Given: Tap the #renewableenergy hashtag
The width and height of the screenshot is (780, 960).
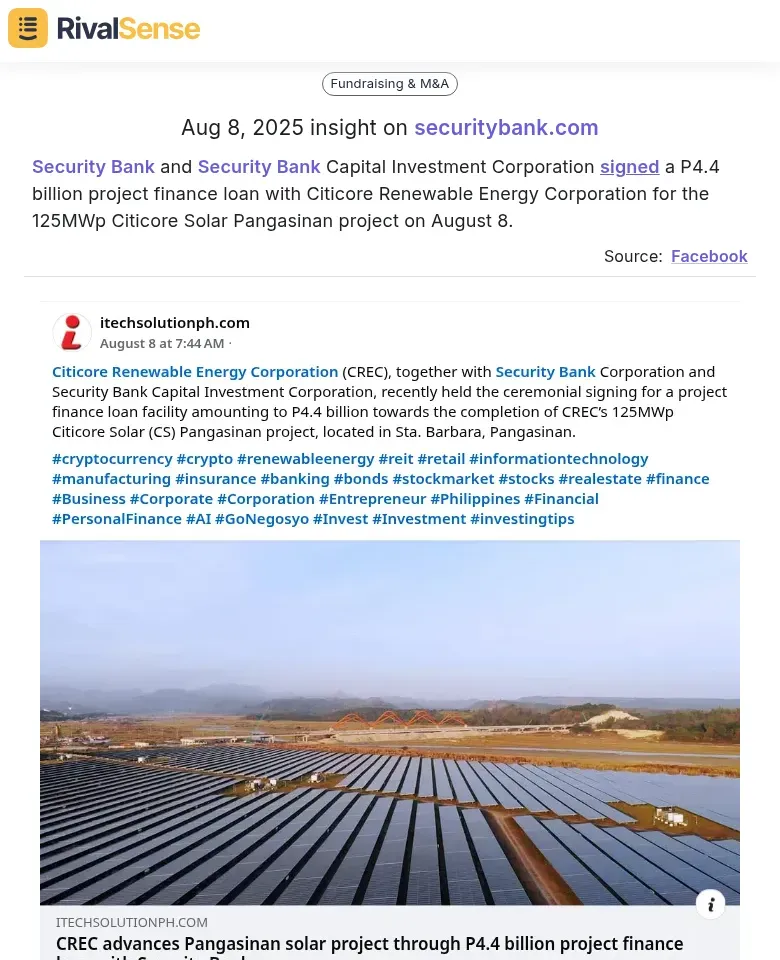Looking at the screenshot, I should point(305,459).
